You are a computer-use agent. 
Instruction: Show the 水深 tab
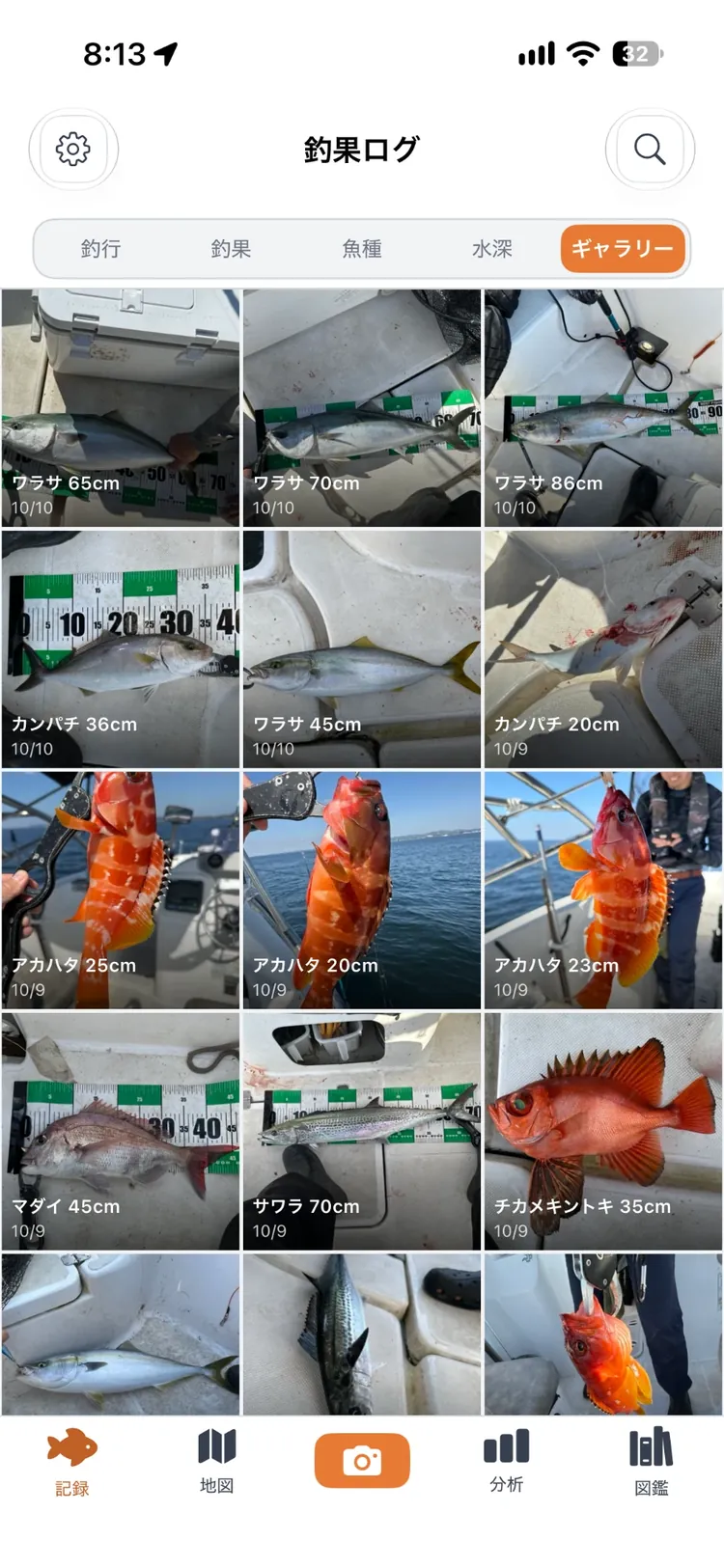pyautogui.click(x=492, y=249)
